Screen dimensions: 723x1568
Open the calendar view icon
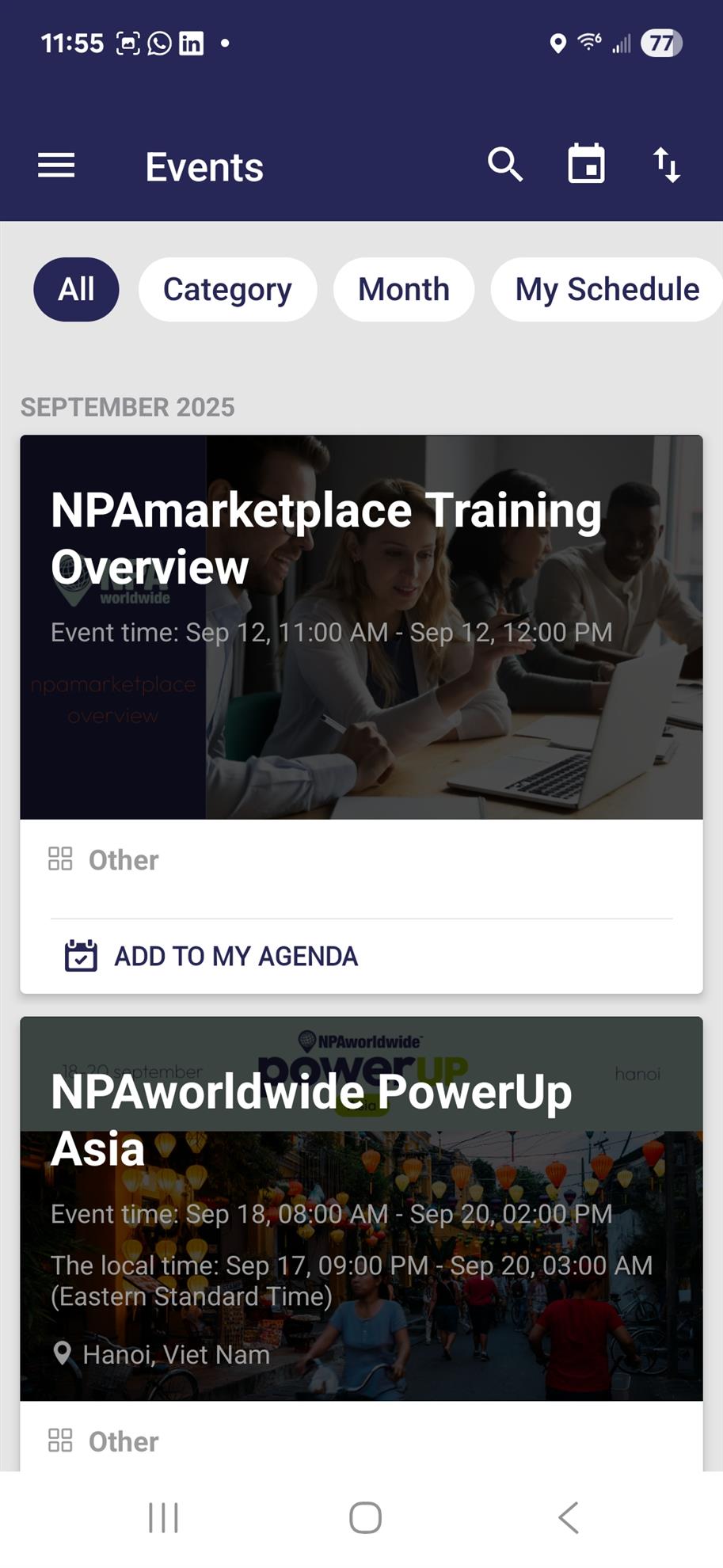click(x=587, y=164)
